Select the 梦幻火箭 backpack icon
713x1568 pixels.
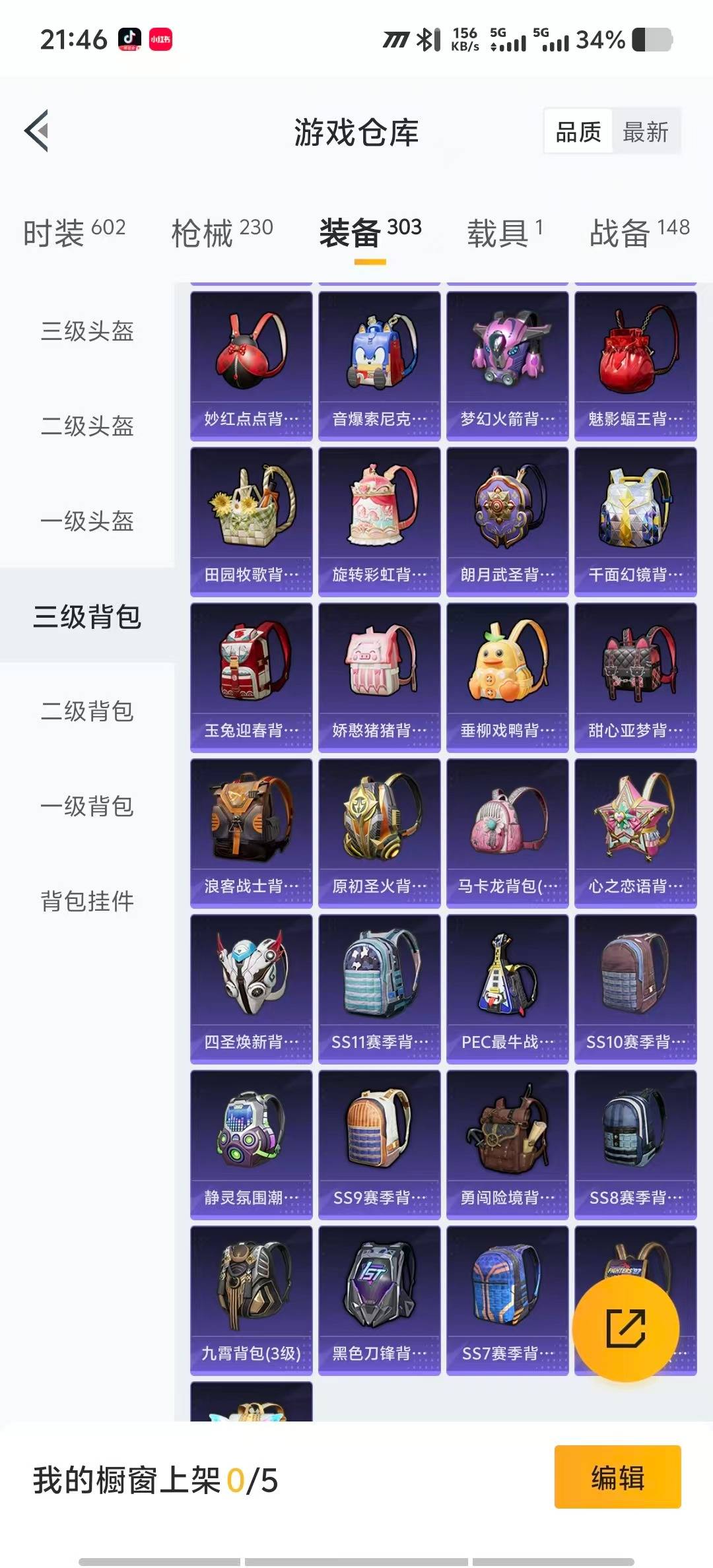click(507, 363)
